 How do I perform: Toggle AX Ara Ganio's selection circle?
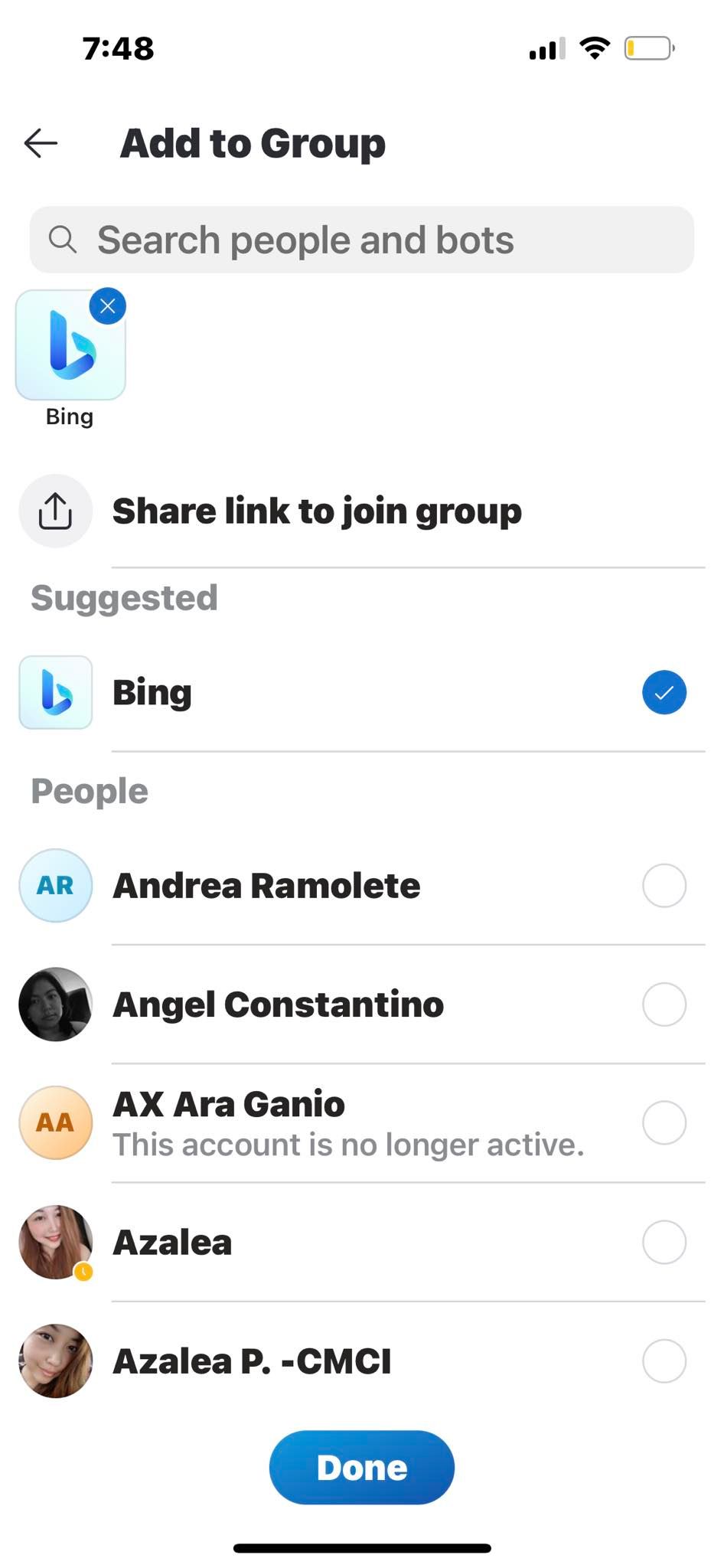[x=664, y=1122]
